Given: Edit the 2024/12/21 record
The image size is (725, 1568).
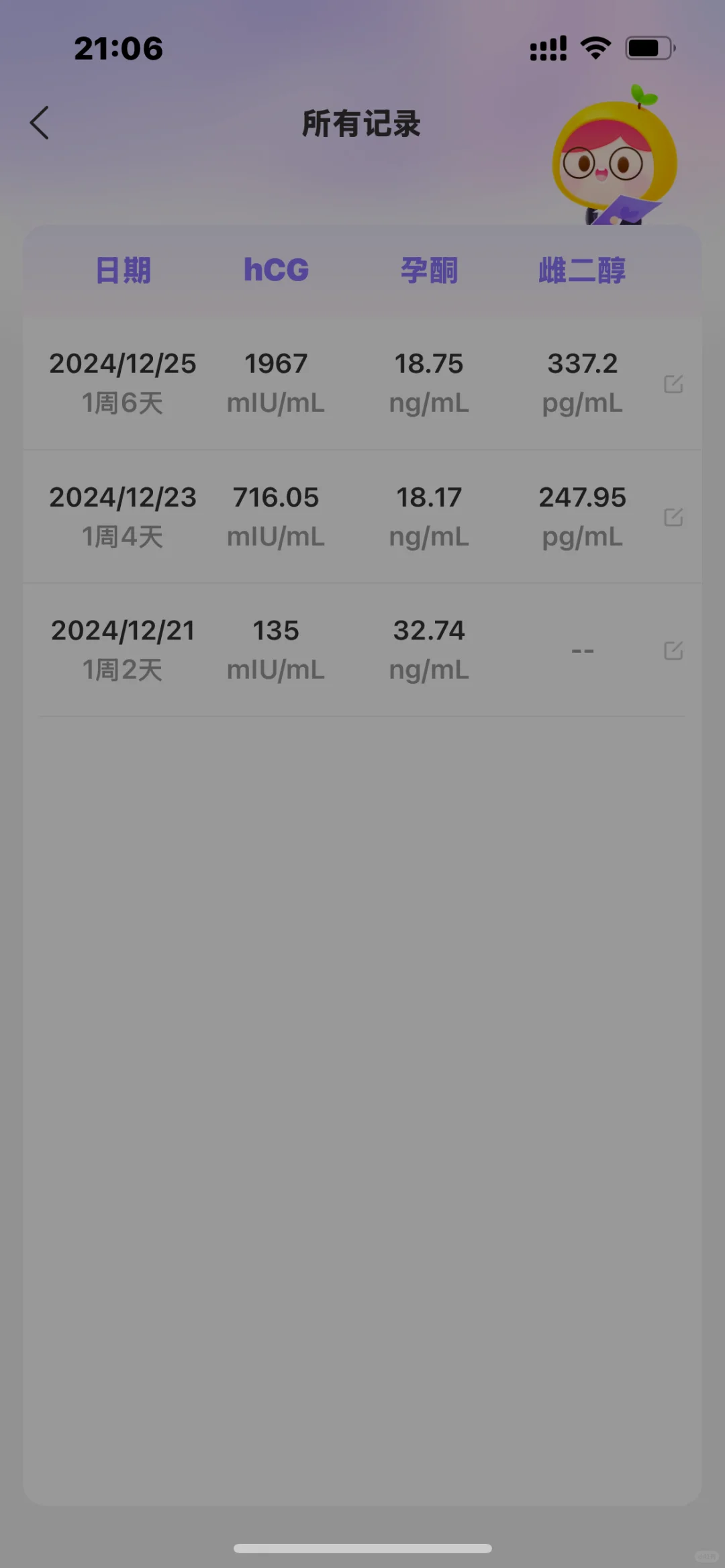Looking at the screenshot, I should 673,650.
